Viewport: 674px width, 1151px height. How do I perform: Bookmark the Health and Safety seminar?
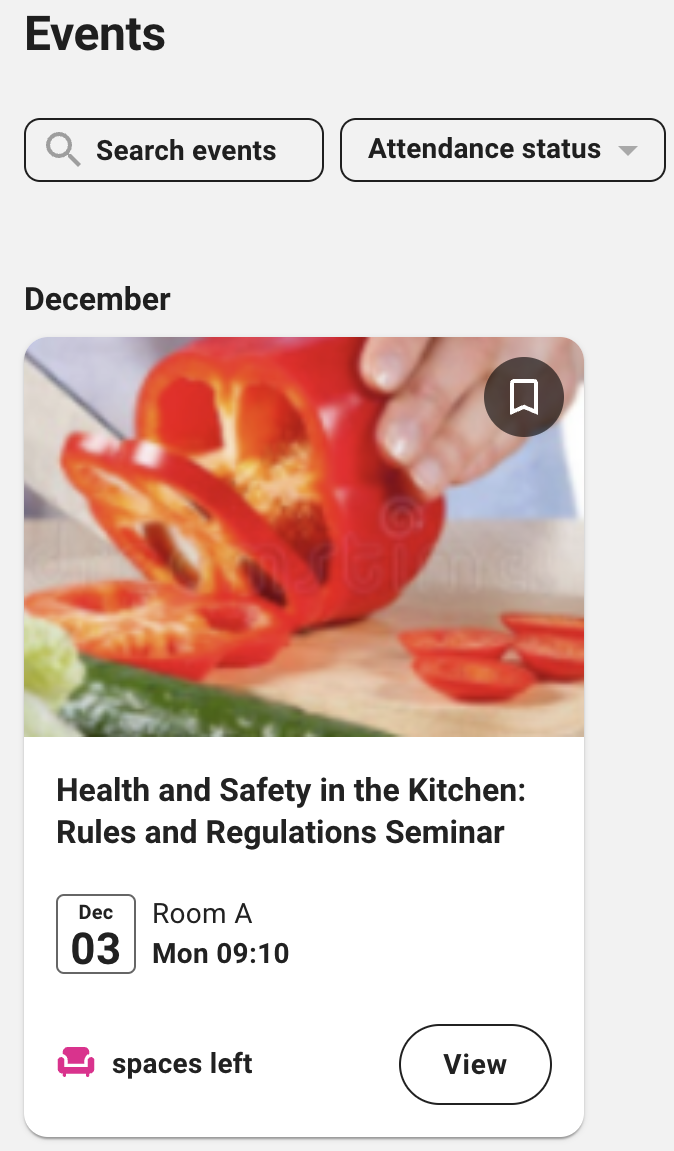click(523, 397)
